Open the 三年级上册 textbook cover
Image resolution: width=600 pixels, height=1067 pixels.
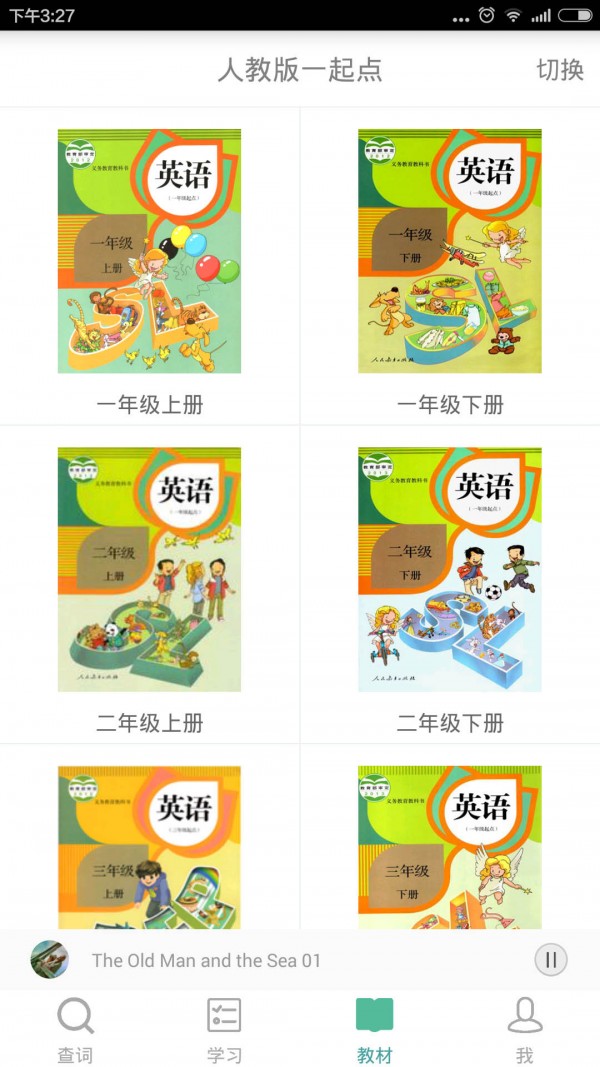click(149, 847)
